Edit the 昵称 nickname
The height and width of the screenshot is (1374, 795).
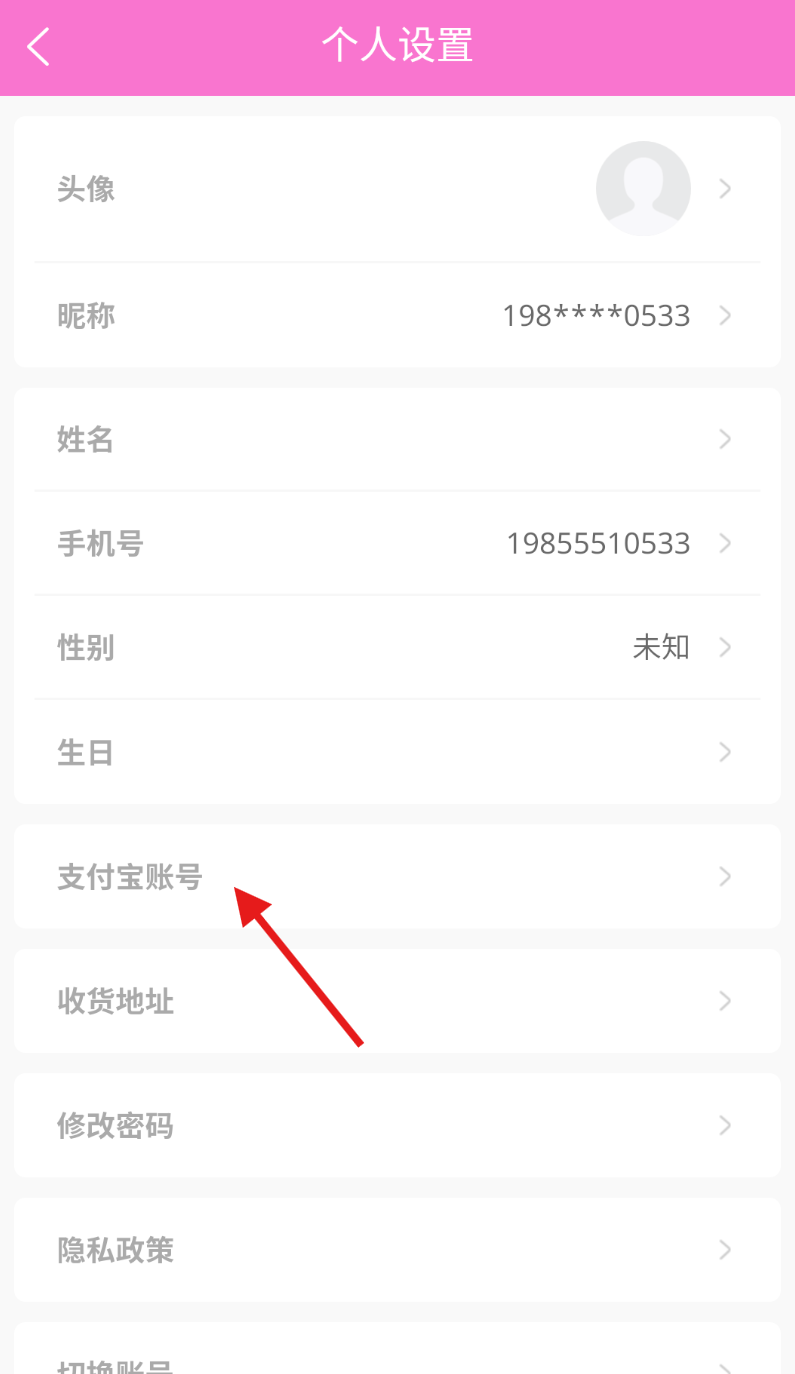(x=397, y=316)
